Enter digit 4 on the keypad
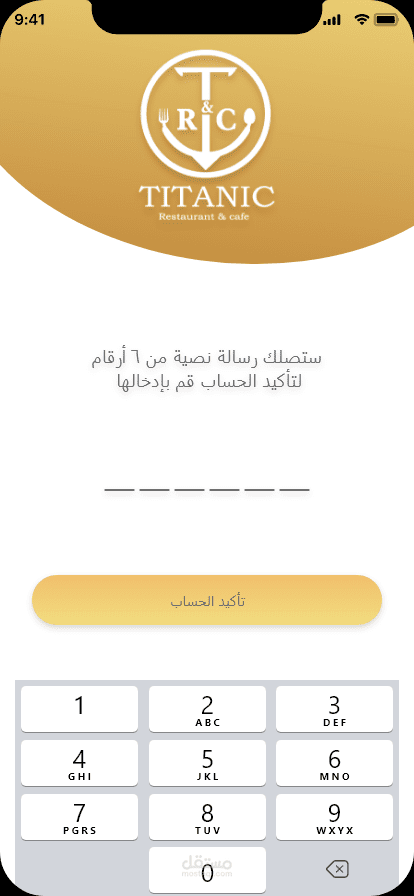Image resolution: width=414 pixels, height=896 pixels. pos(79,763)
